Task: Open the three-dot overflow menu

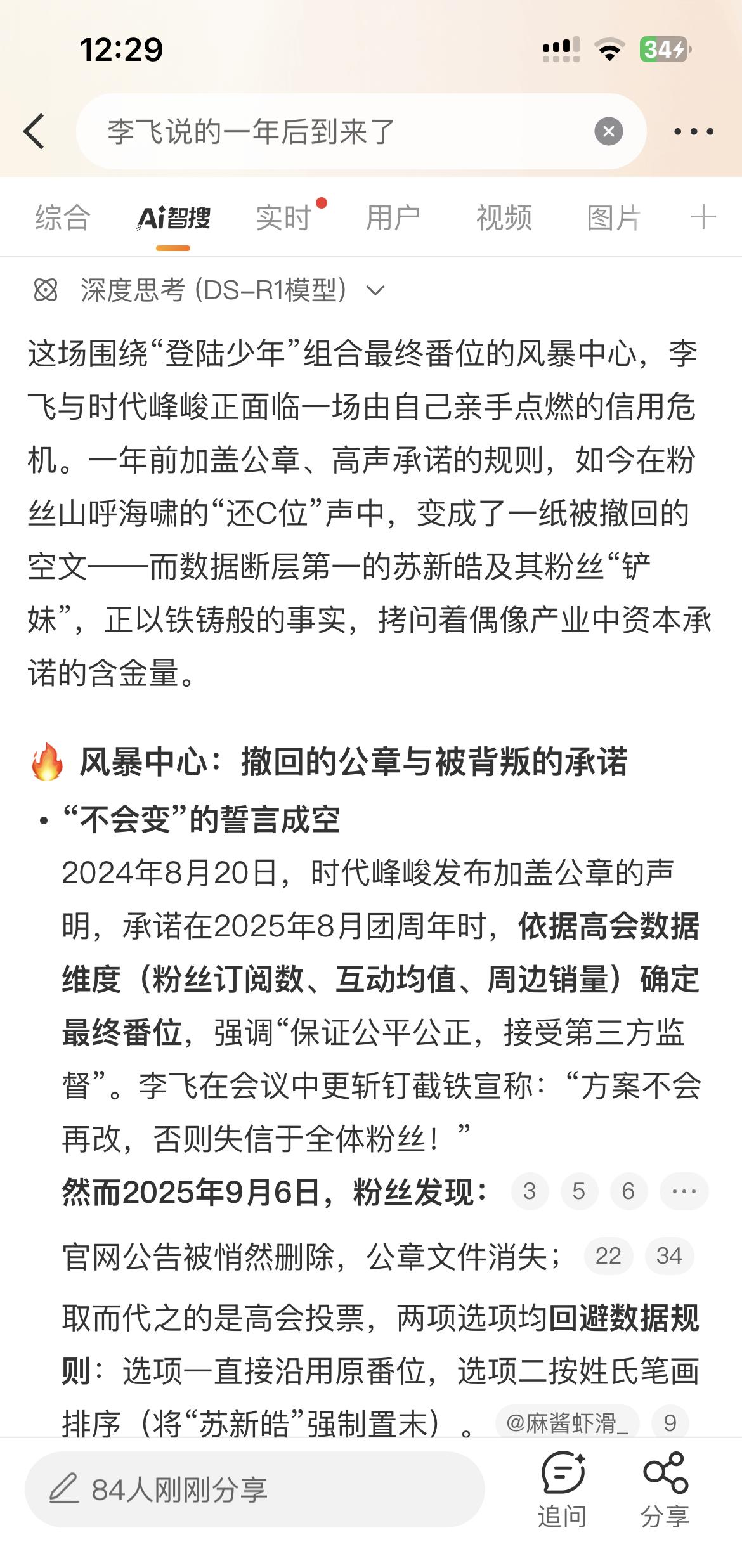Action: click(693, 131)
